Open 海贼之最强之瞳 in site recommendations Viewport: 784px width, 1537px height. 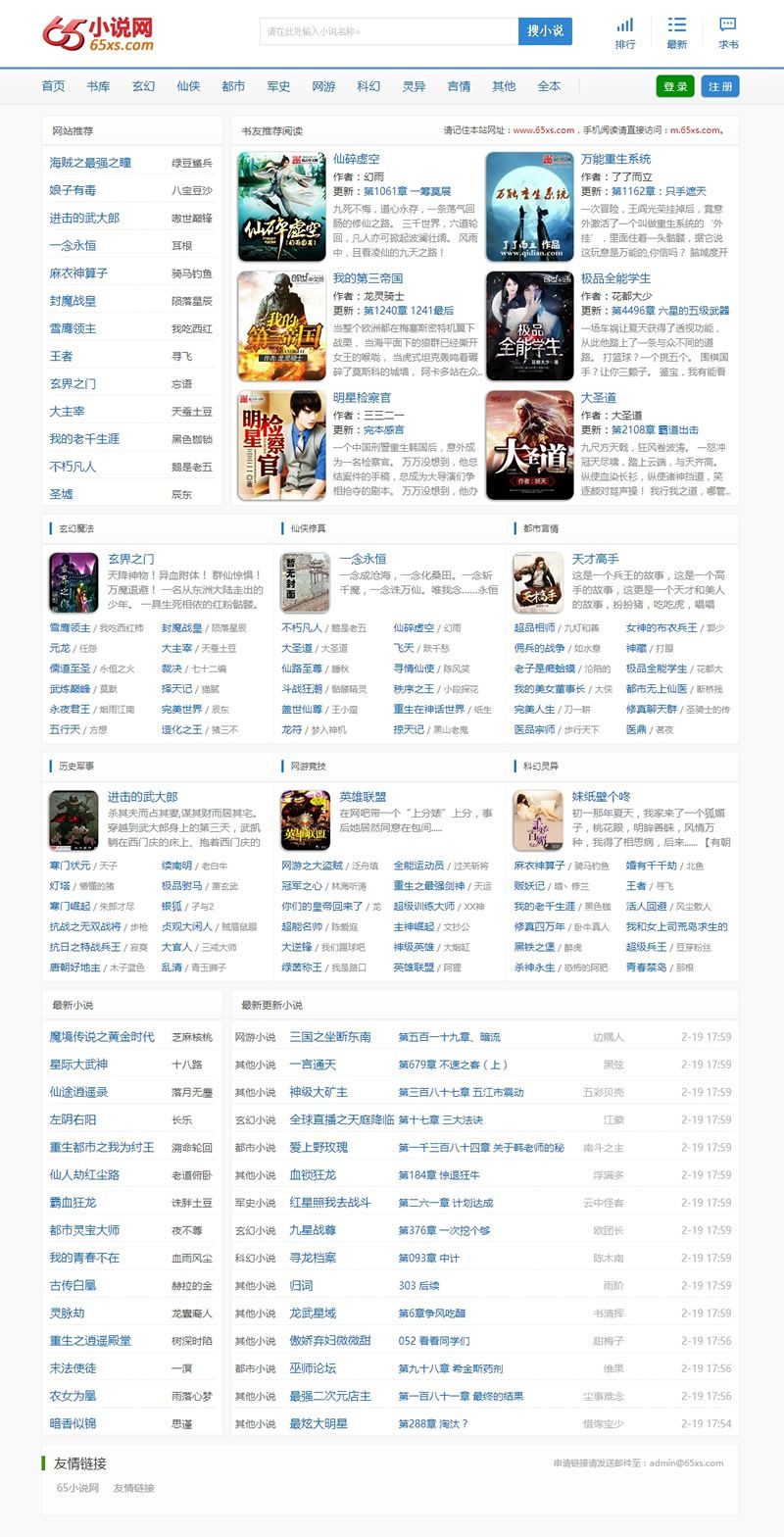click(x=90, y=163)
